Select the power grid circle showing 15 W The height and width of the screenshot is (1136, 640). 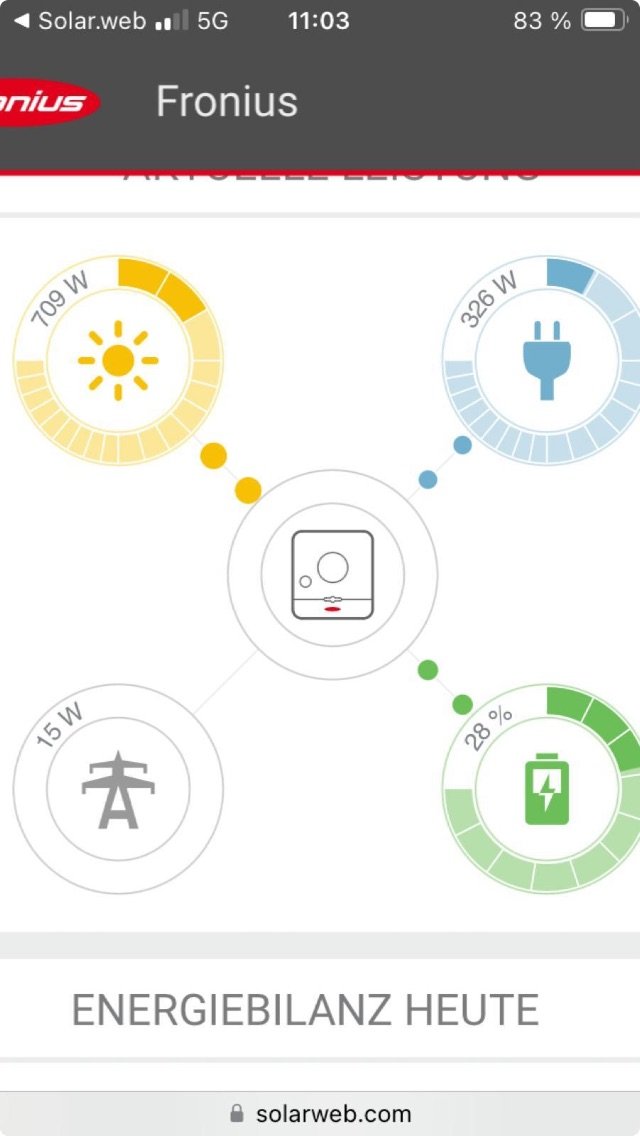pos(118,788)
